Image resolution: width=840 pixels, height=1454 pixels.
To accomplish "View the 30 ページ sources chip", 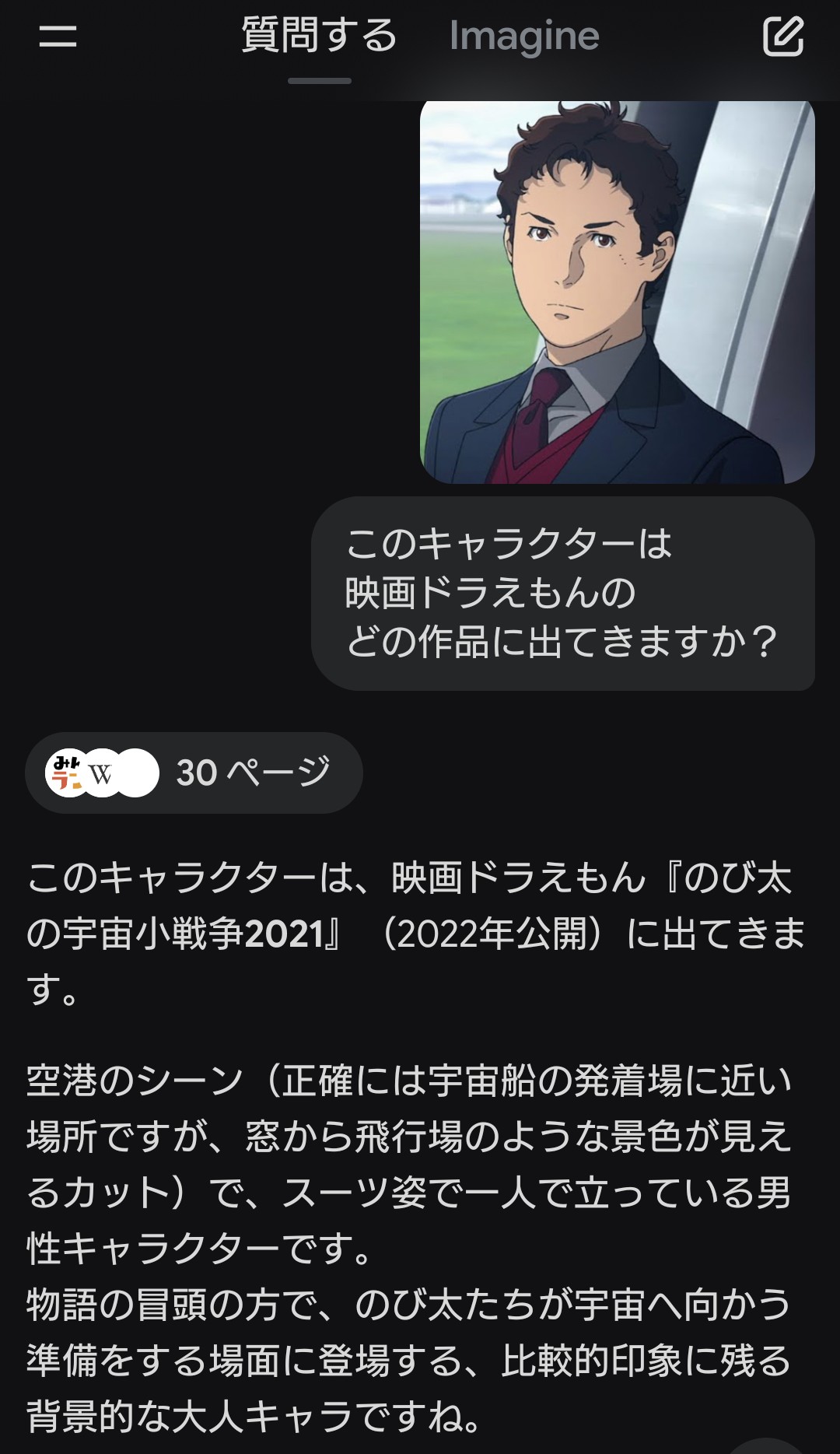I will 194,773.
